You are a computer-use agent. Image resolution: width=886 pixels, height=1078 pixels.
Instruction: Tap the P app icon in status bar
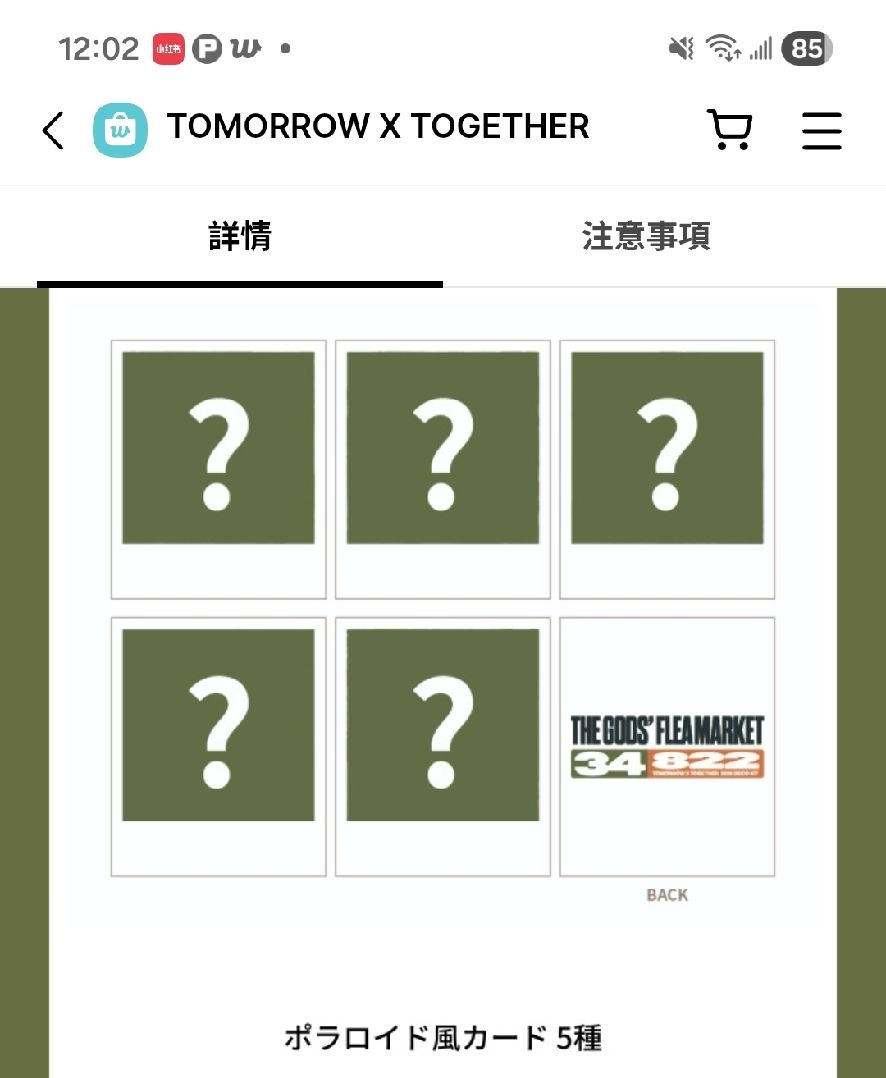(206, 48)
